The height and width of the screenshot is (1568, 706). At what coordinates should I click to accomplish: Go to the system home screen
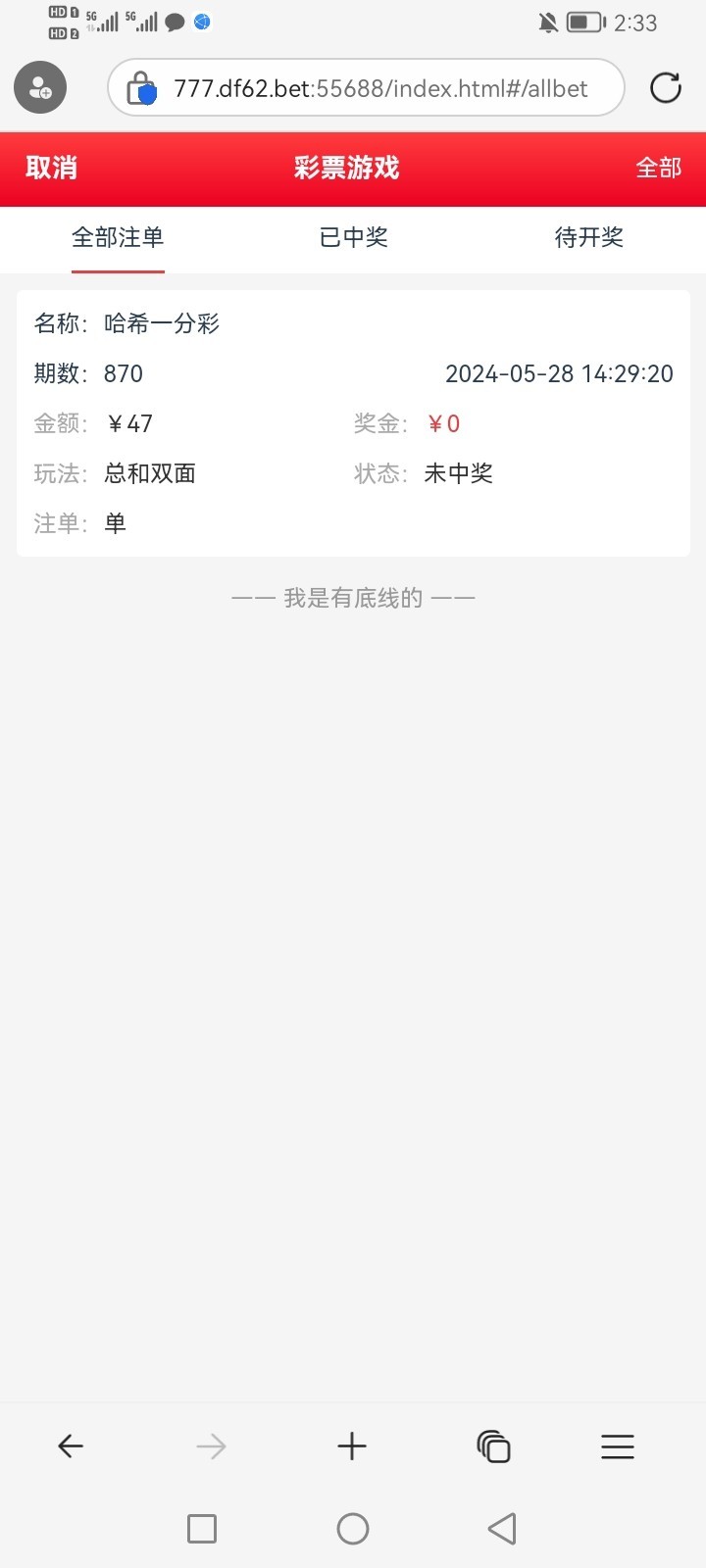tap(353, 1529)
